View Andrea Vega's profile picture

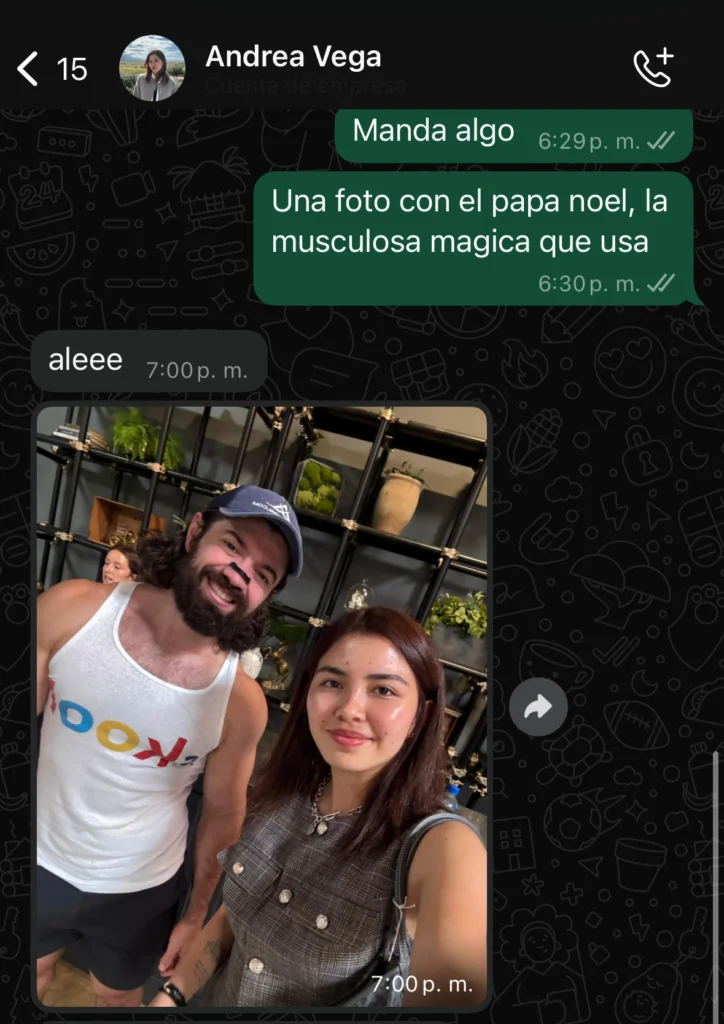[x=152, y=68]
